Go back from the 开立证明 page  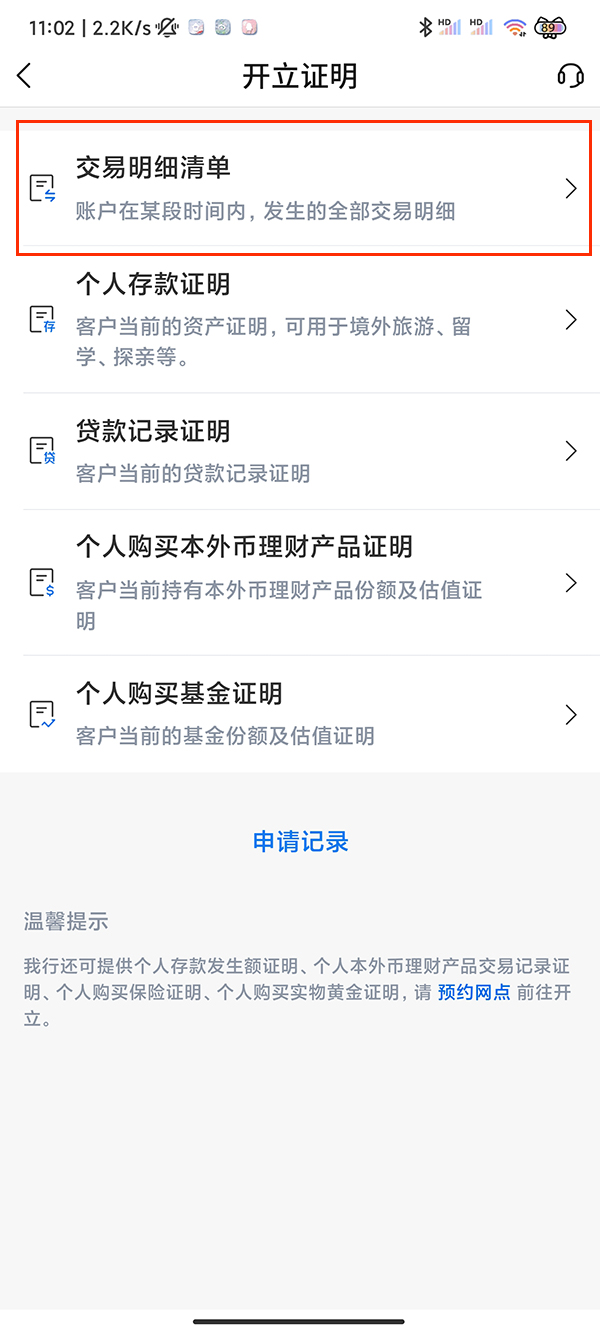(x=25, y=76)
